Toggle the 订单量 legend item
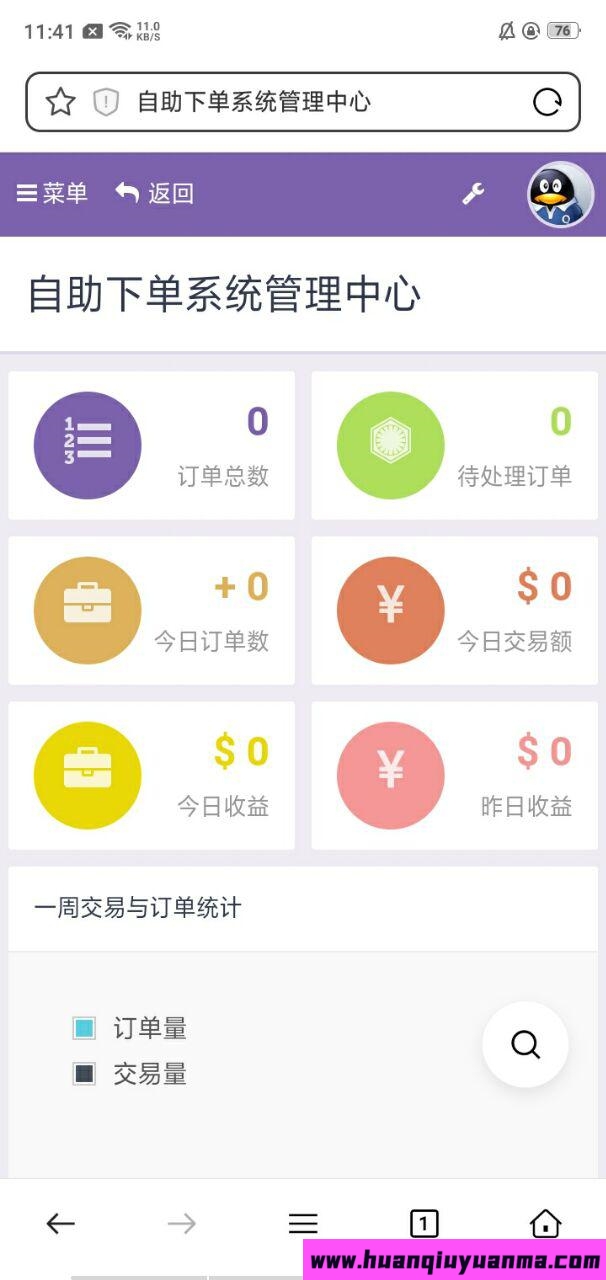This screenshot has height=1280, width=606. (x=130, y=1028)
